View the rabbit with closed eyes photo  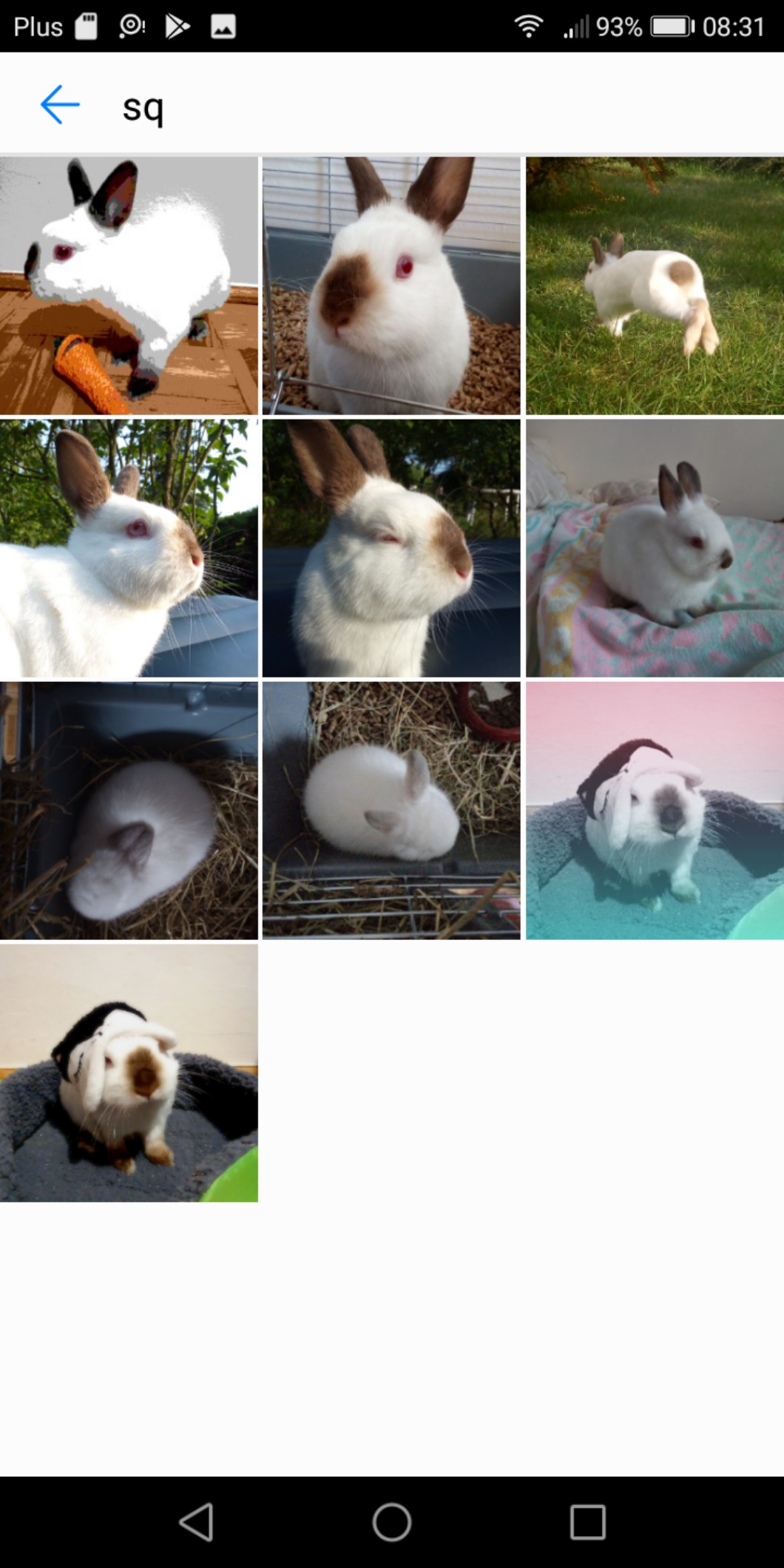tap(391, 548)
